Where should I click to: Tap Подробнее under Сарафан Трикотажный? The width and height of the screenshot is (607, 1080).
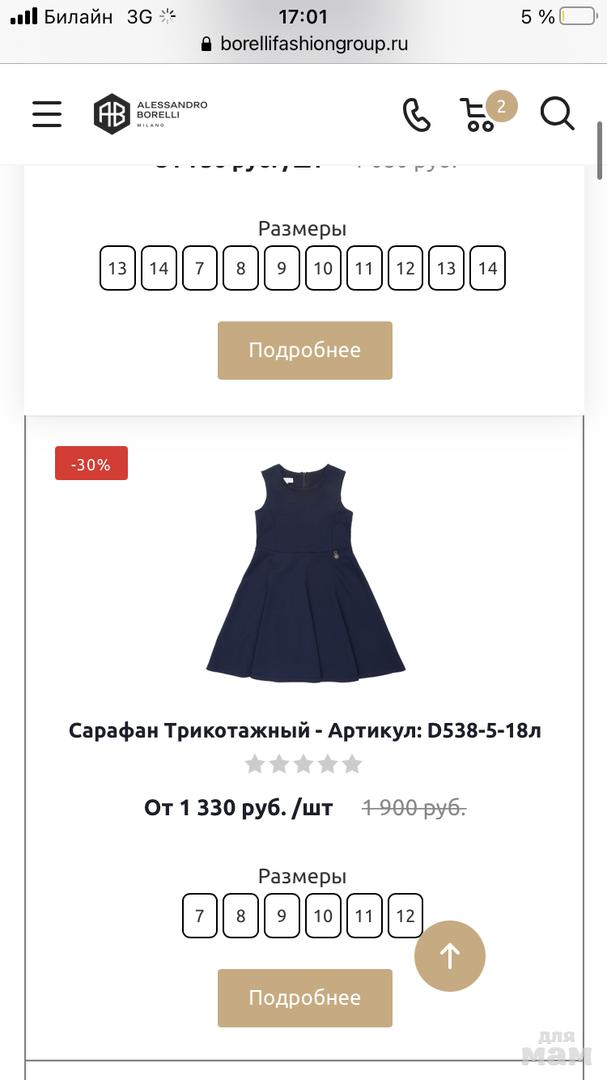tap(305, 998)
